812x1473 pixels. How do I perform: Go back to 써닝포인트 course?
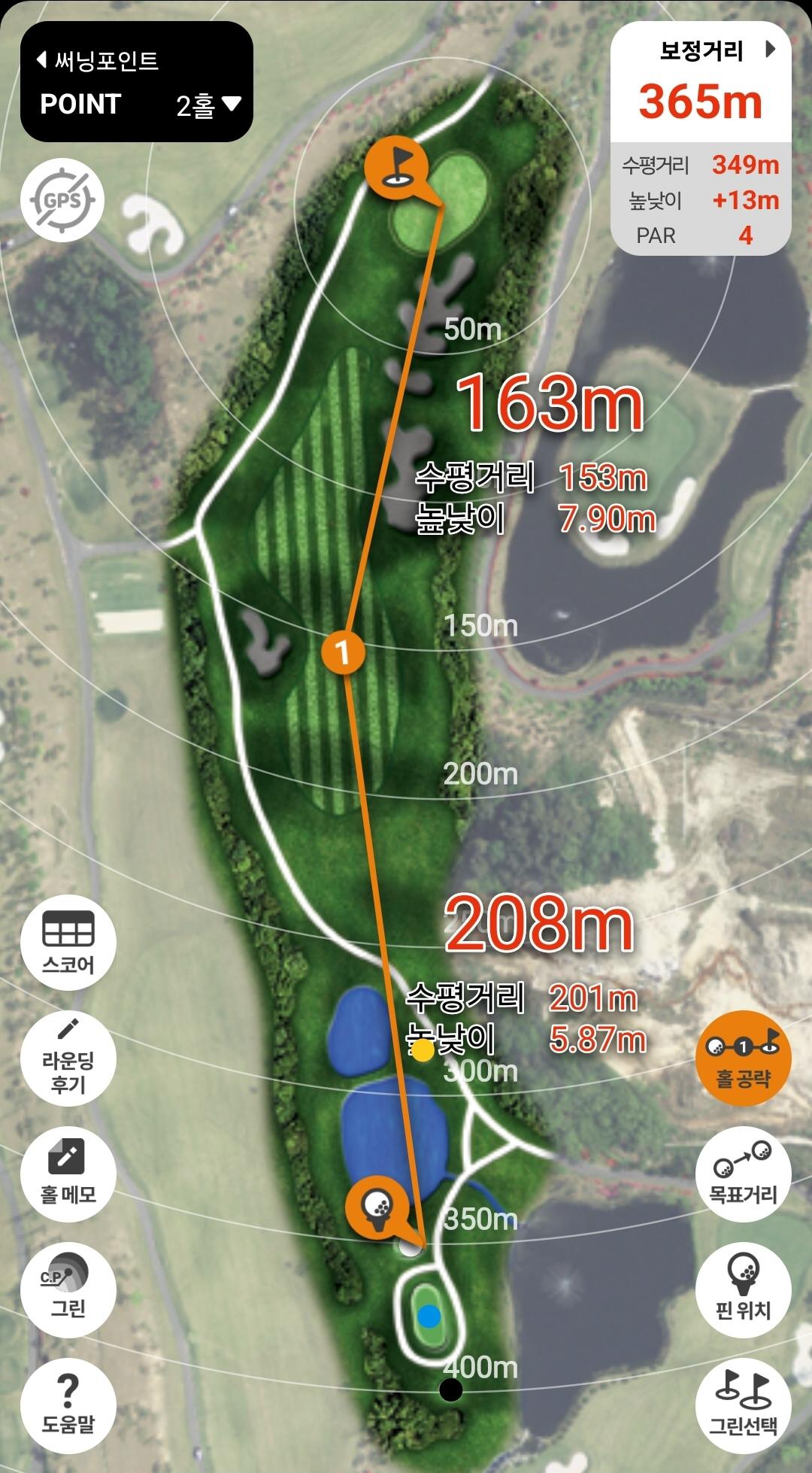[98, 60]
